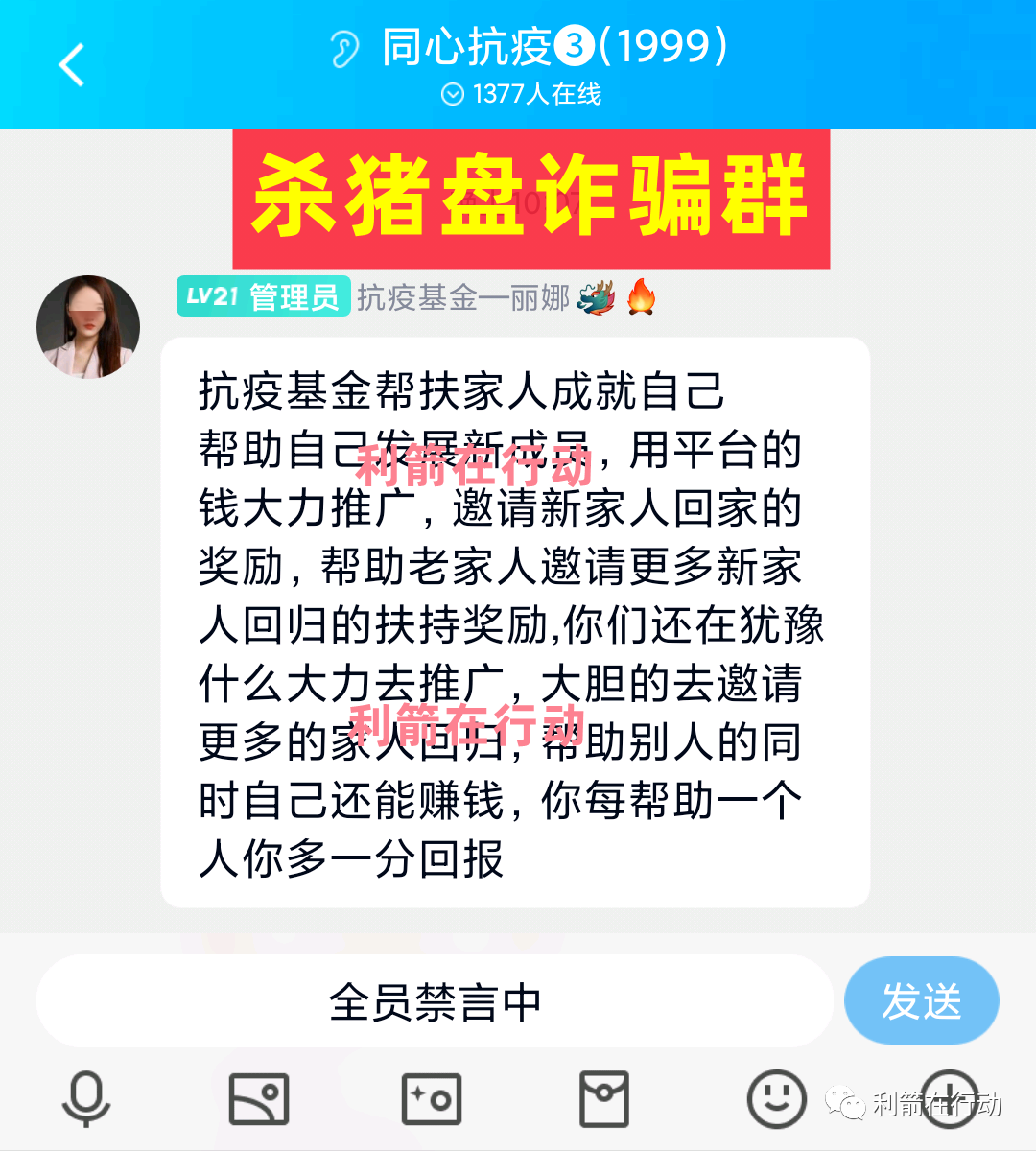The image size is (1036, 1151).
Task: Open the voice message microphone
Action: click(86, 1098)
